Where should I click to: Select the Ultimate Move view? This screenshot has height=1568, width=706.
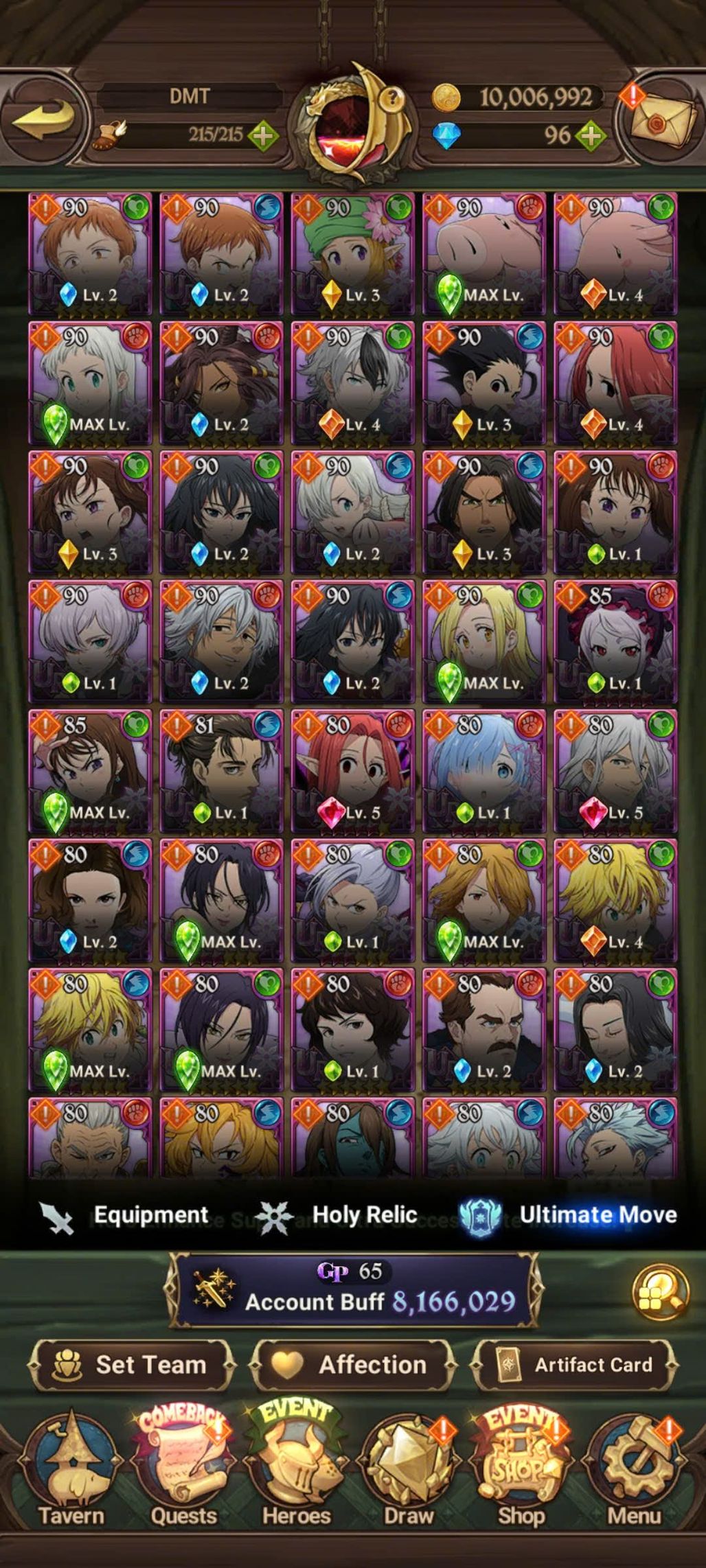[x=567, y=1216]
